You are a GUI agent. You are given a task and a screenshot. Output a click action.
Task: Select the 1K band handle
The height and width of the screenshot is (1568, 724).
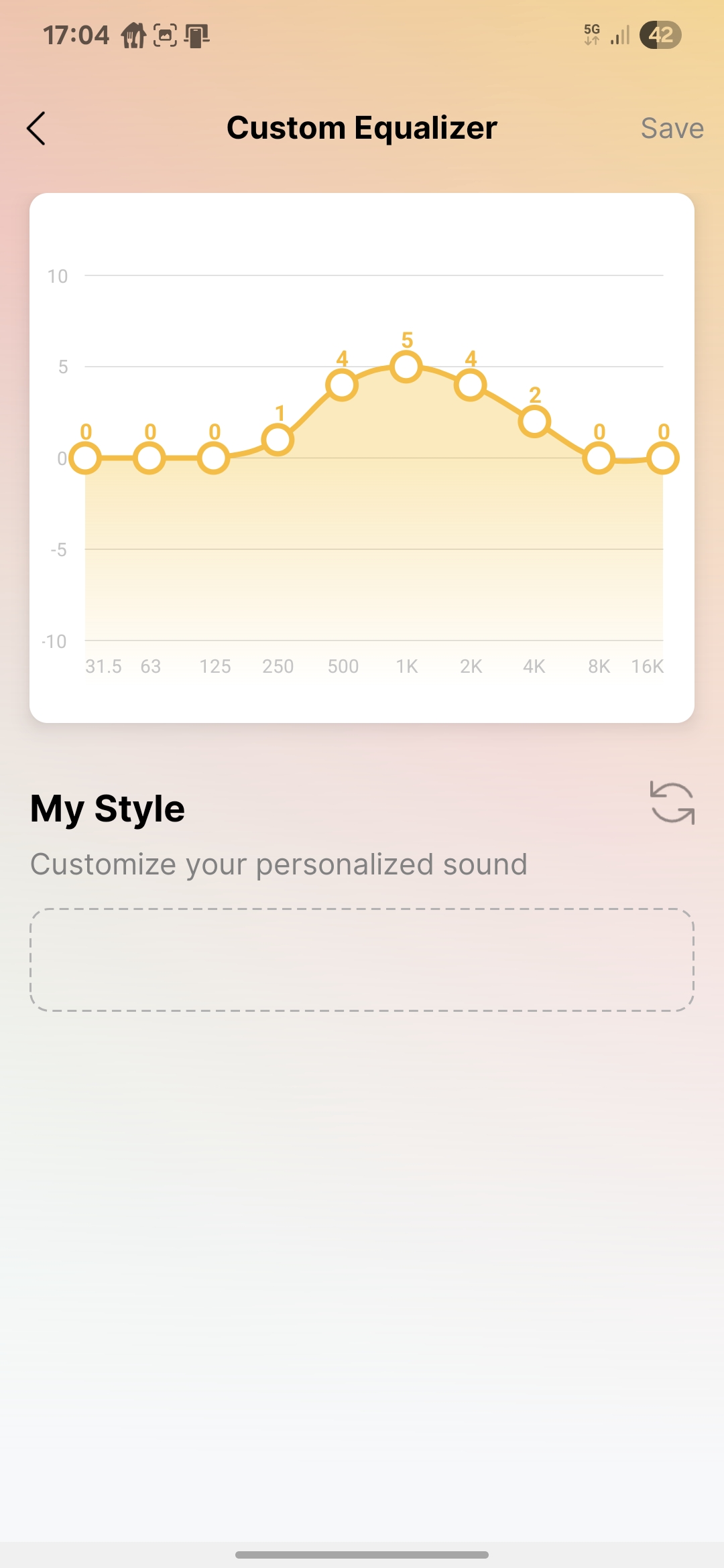coord(406,367)
